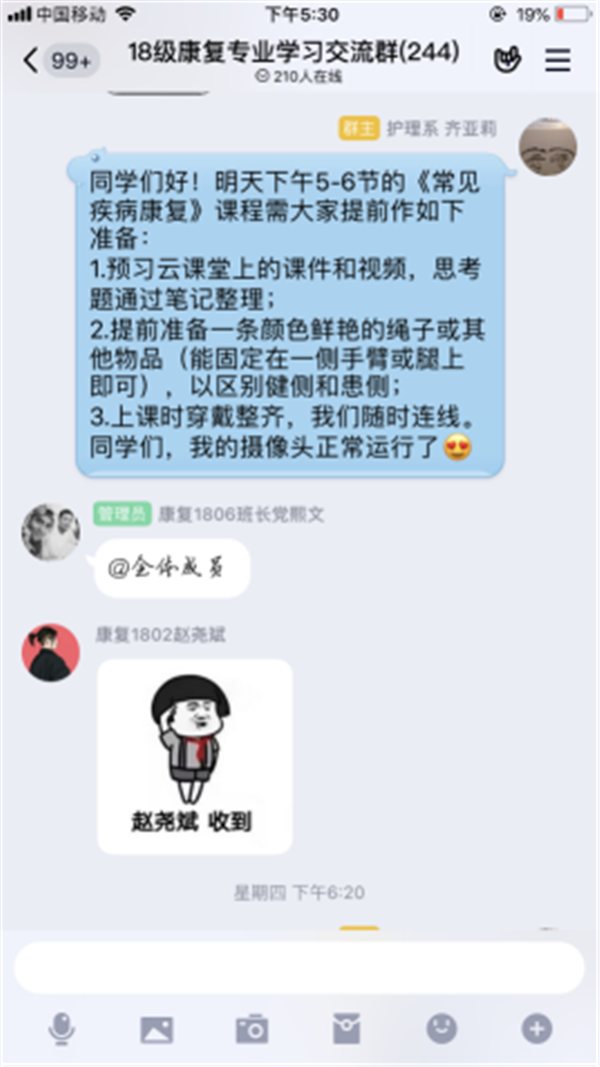Open 党熙文's profile avatar
Viewport: 600px width, 1067px height.
tap(51, 532)
